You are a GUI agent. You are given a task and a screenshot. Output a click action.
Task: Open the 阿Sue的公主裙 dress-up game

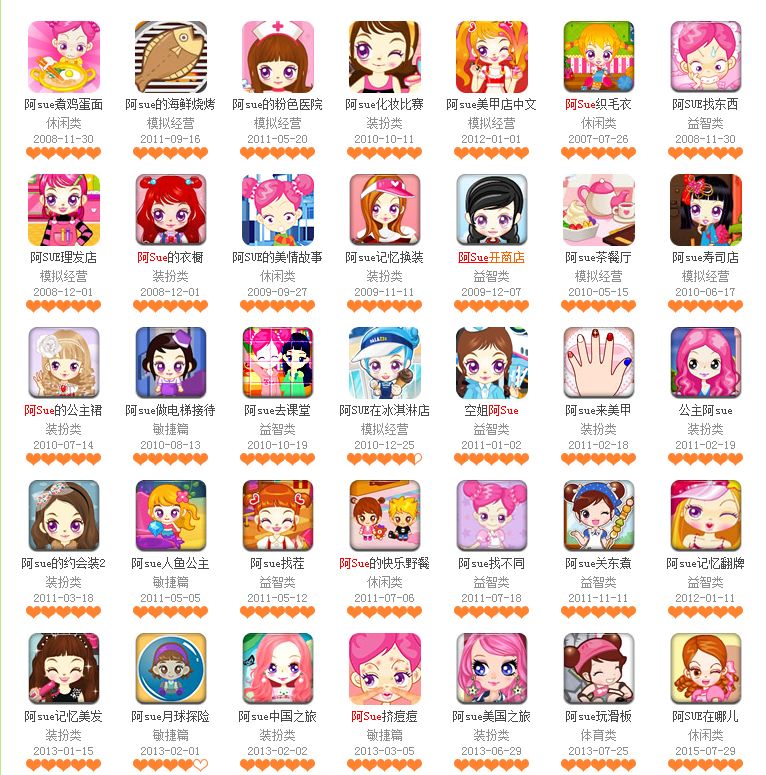point(64,363)
